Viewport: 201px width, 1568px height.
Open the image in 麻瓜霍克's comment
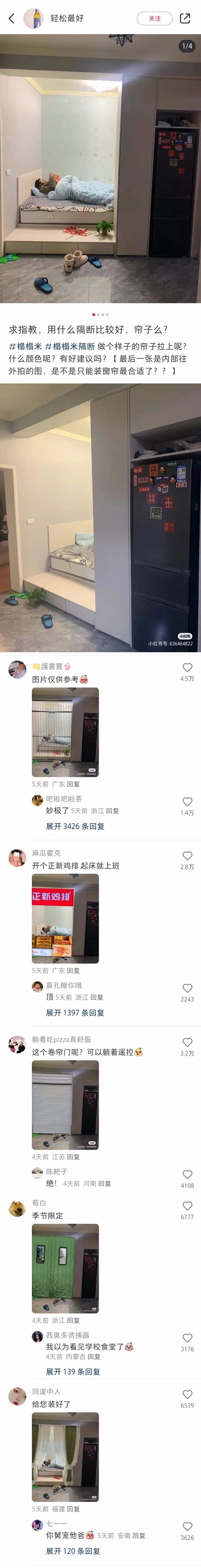tap(65, 918)
